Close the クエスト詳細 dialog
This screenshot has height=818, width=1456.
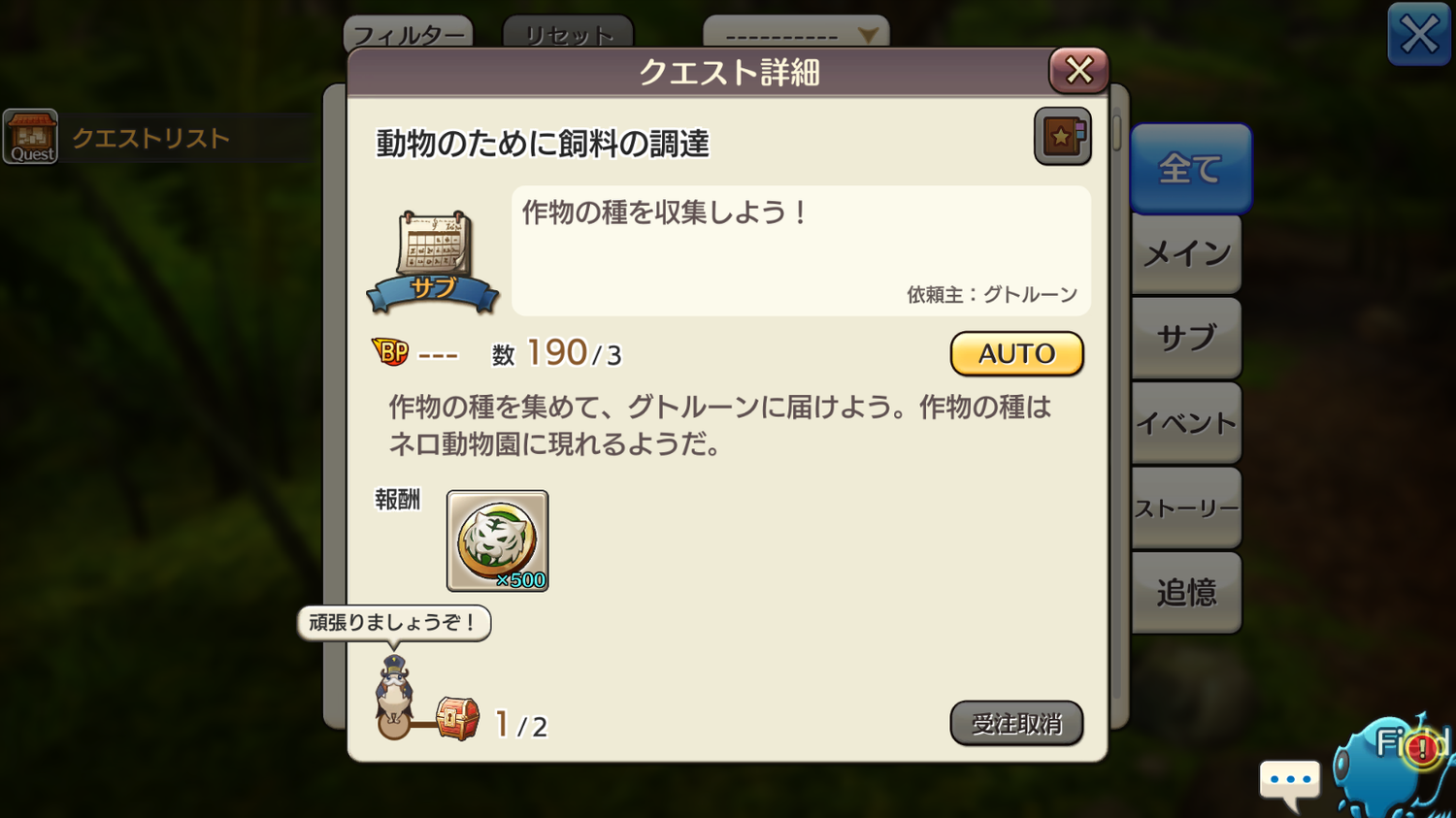[x=1078, y=70]
